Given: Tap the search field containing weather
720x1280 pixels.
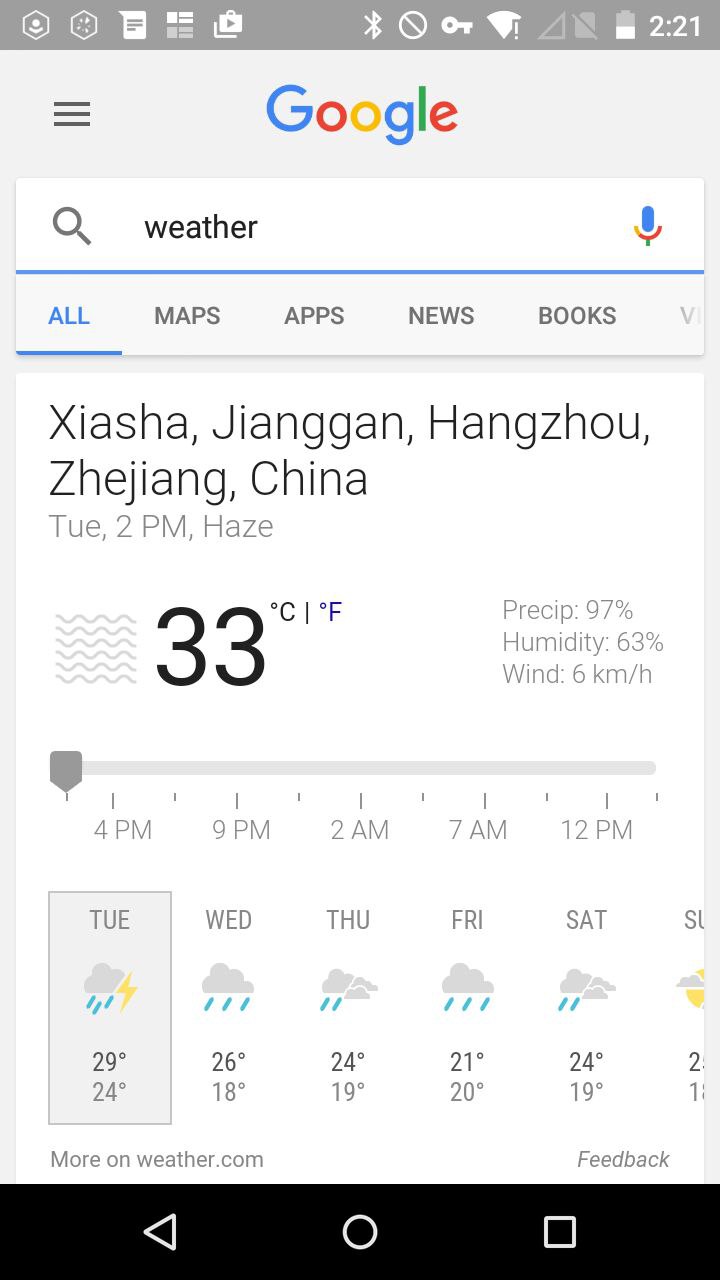Looking at the screenshot, I should [x=360, y=227].
